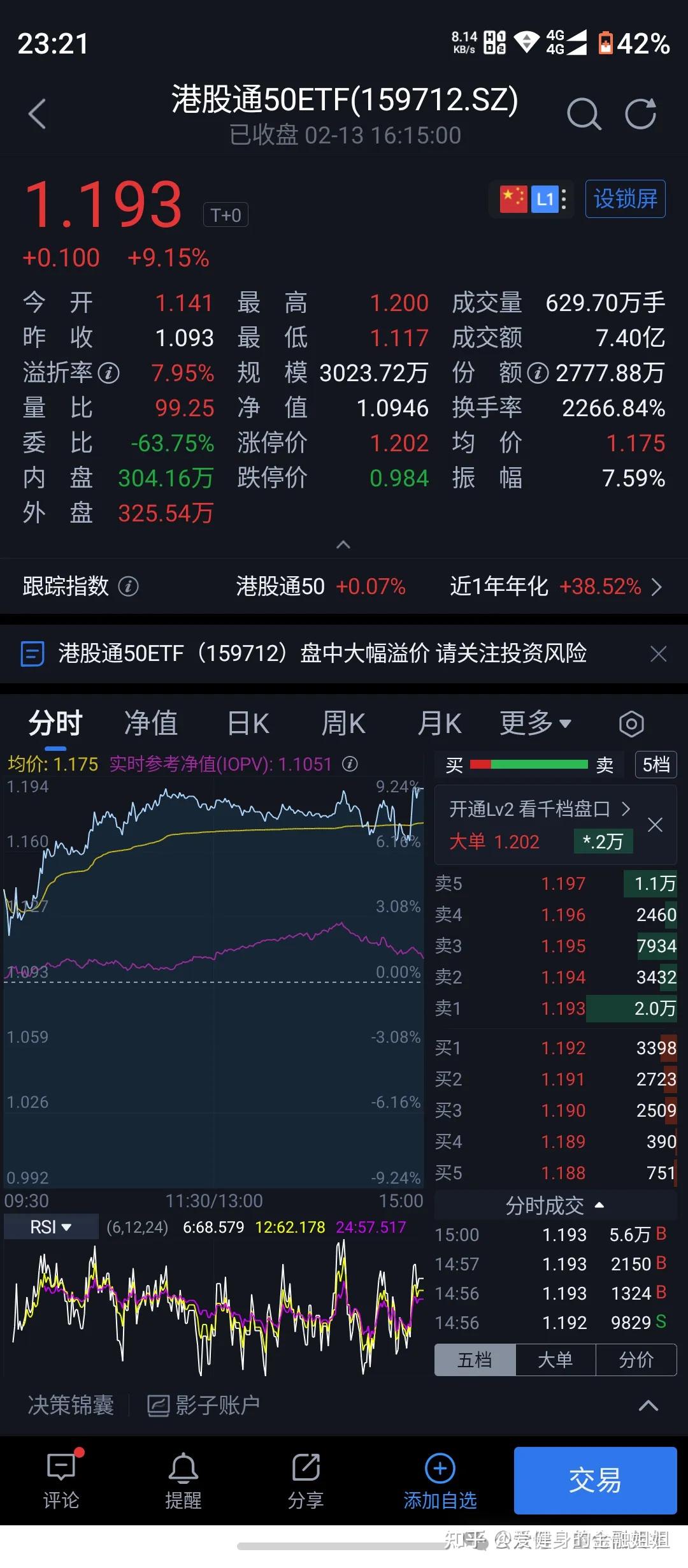Open search from the title bar
This screenshot has height=1568, width=688.
[x=585, y=115]
